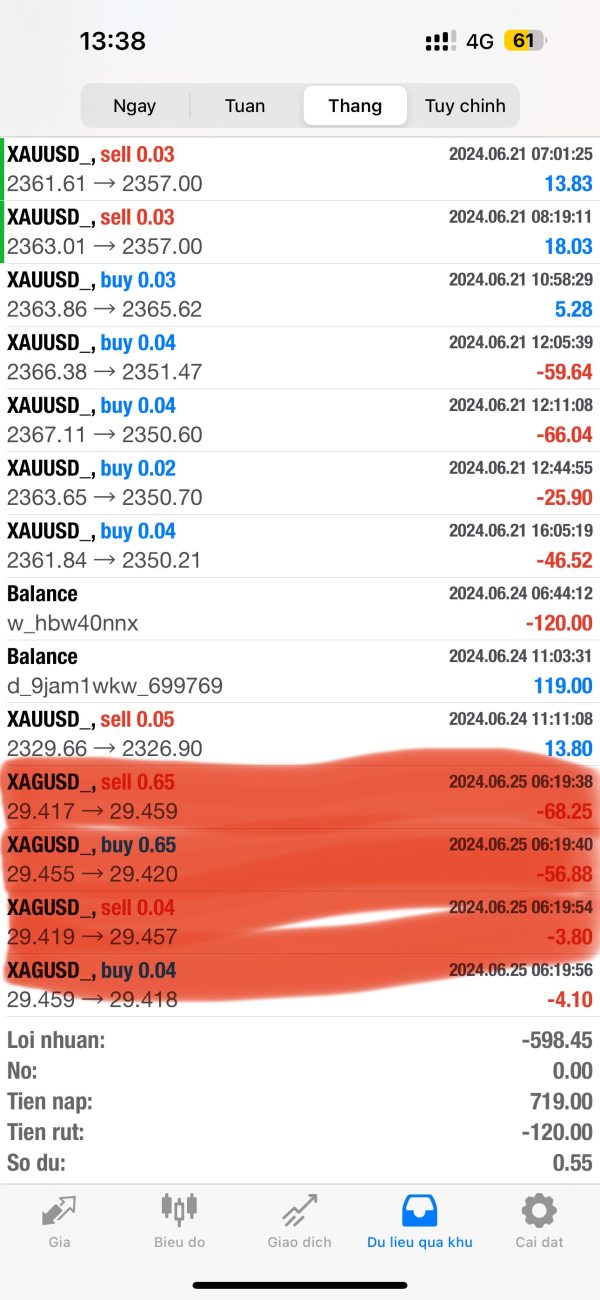The height and width of the screenshot is (1300, 600).
Task: Expand the XAUUSD sell 0.03 trade at 07:01:25
Action: tap(300, 169)
